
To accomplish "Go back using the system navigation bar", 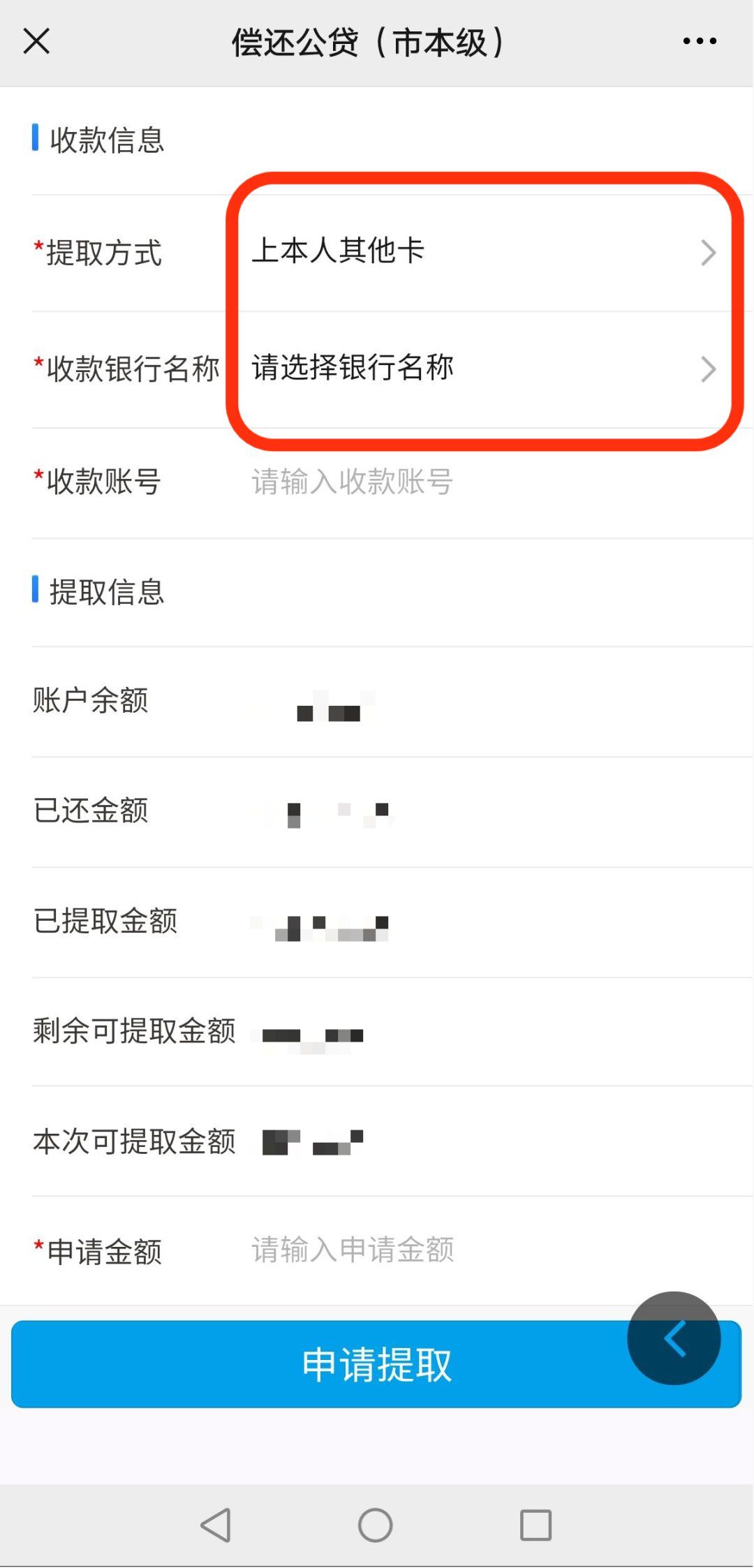I will 216,1525.
